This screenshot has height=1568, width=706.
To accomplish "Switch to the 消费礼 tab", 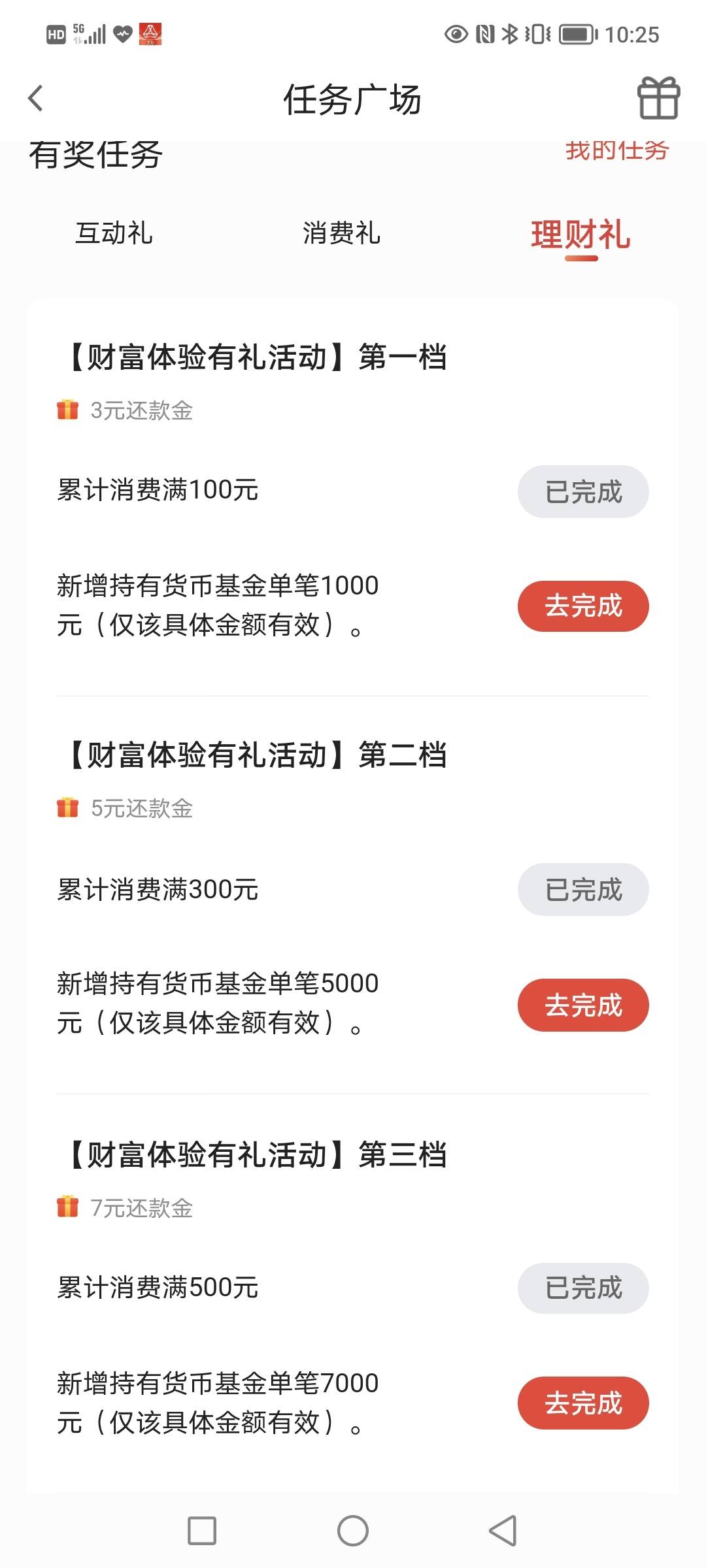I will pyautogui.click(x=341, y=233).
